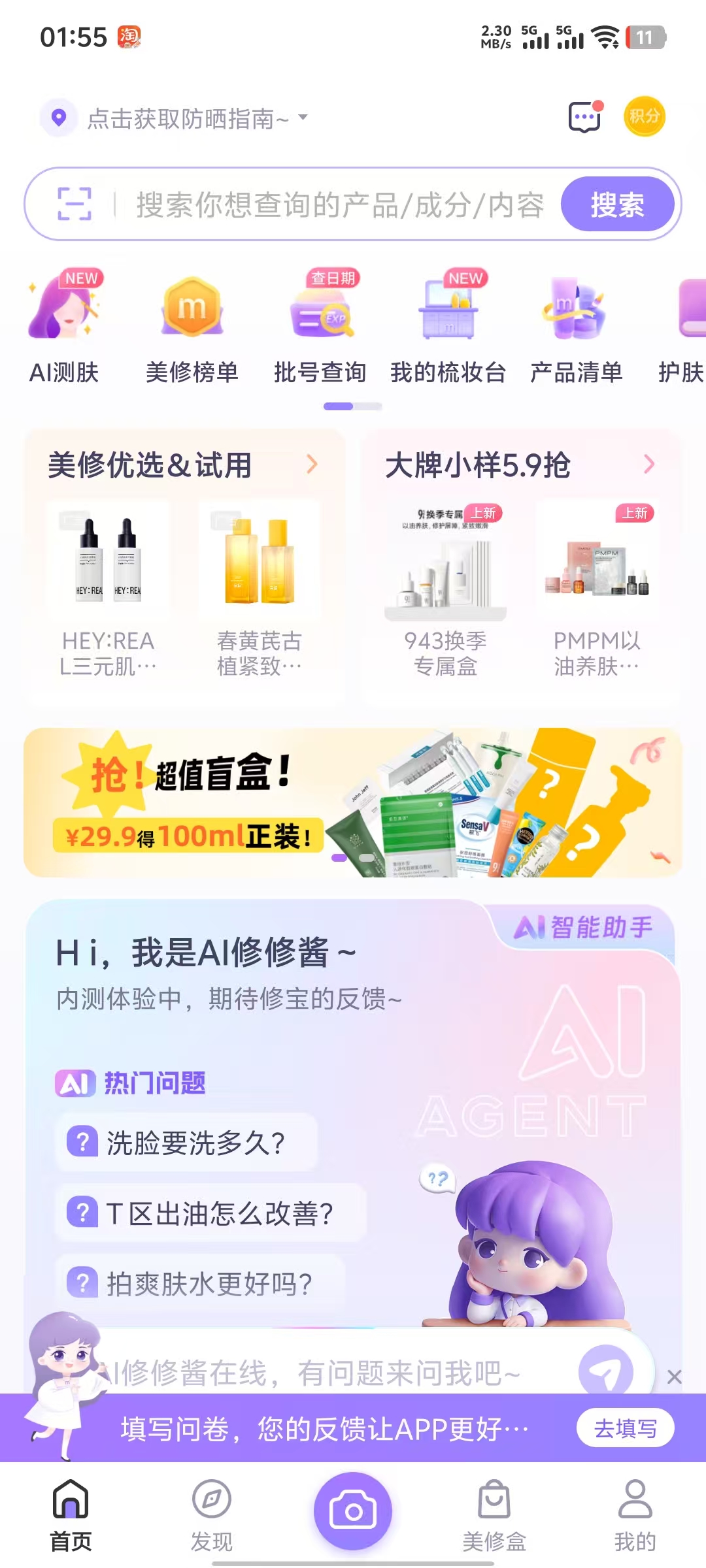Open the camera scan button
This screenshot has width=706, height=1568.
pos(353,1511)
